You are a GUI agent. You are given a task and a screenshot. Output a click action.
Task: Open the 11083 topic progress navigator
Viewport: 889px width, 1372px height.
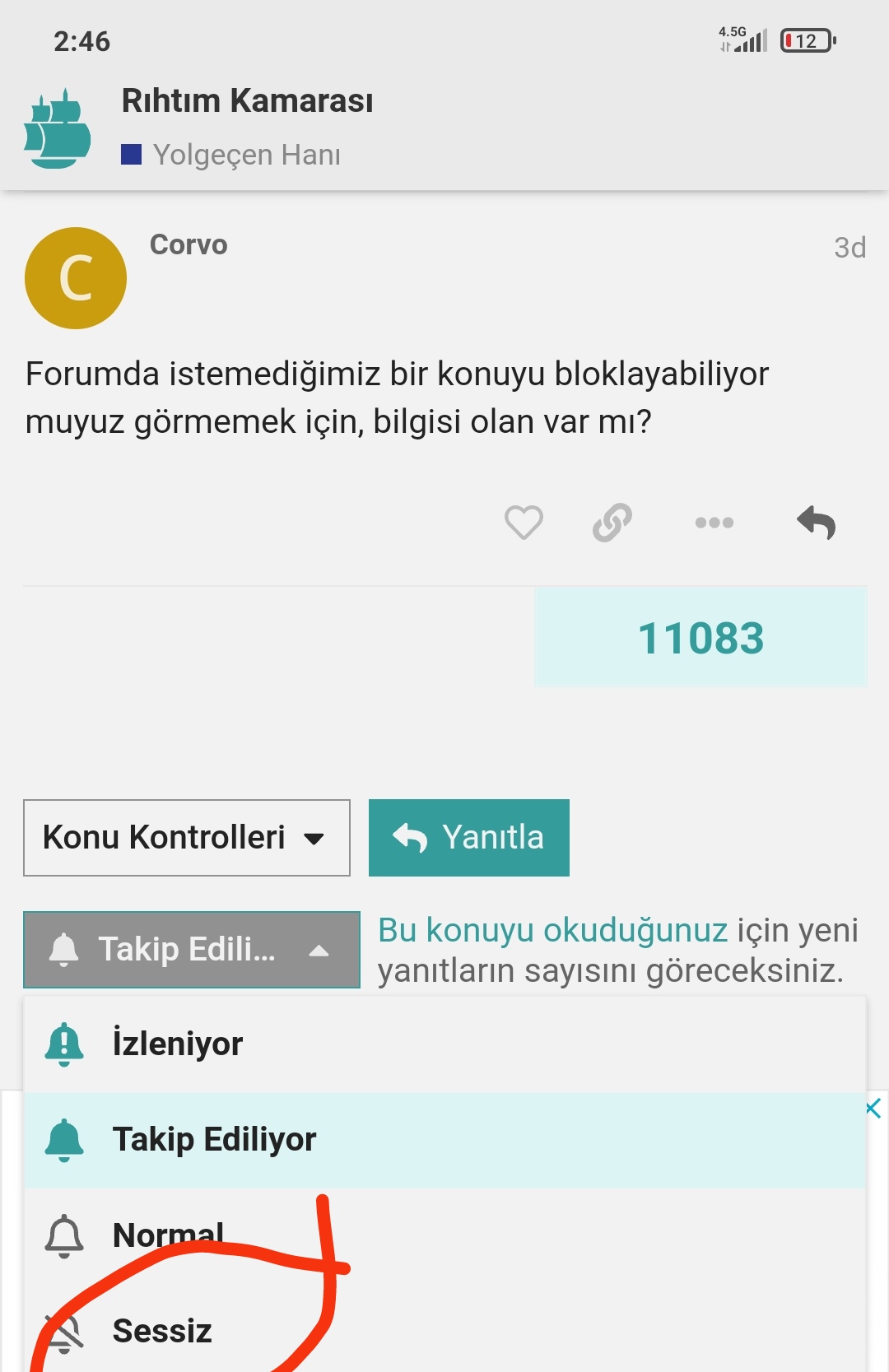700,638
